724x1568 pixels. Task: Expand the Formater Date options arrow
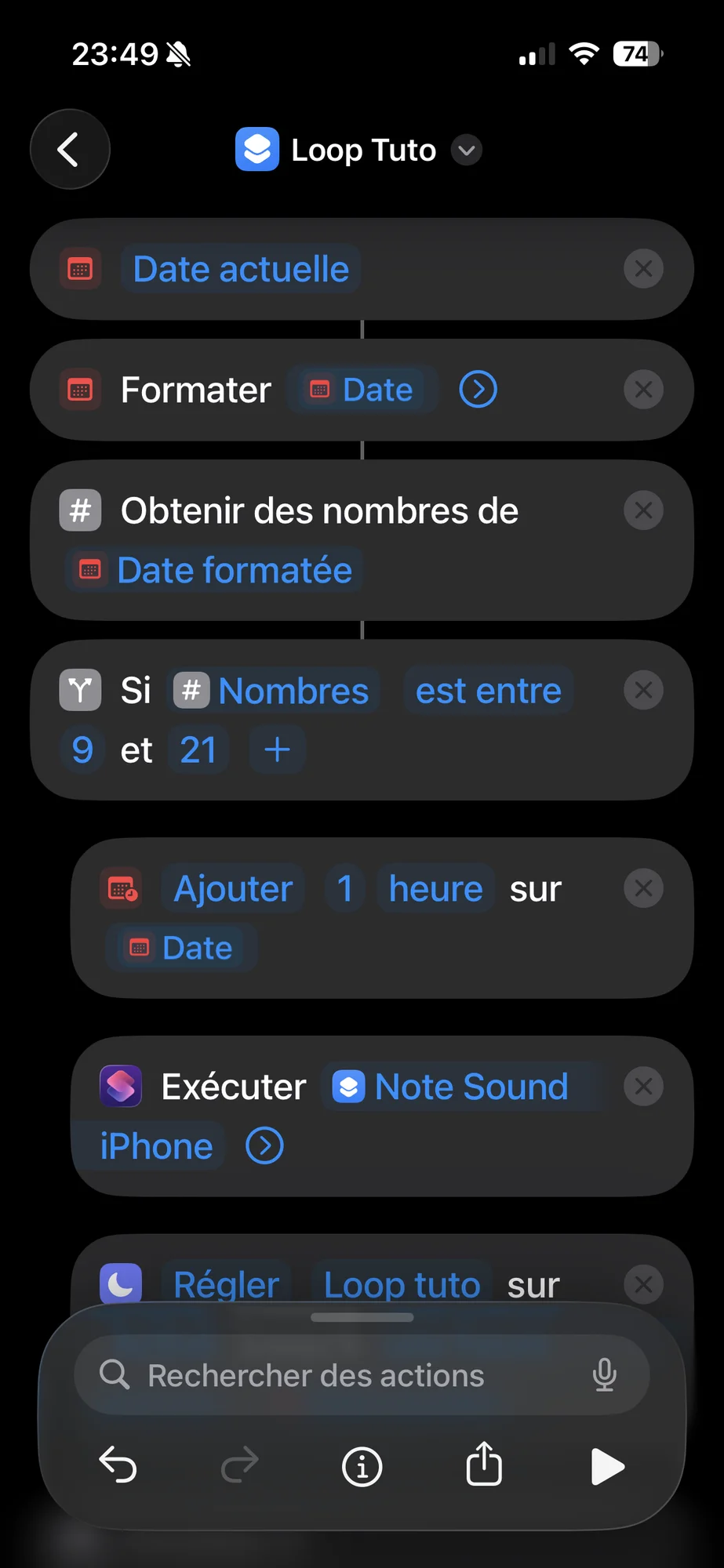pyautogui.click(x=478, y=390)
